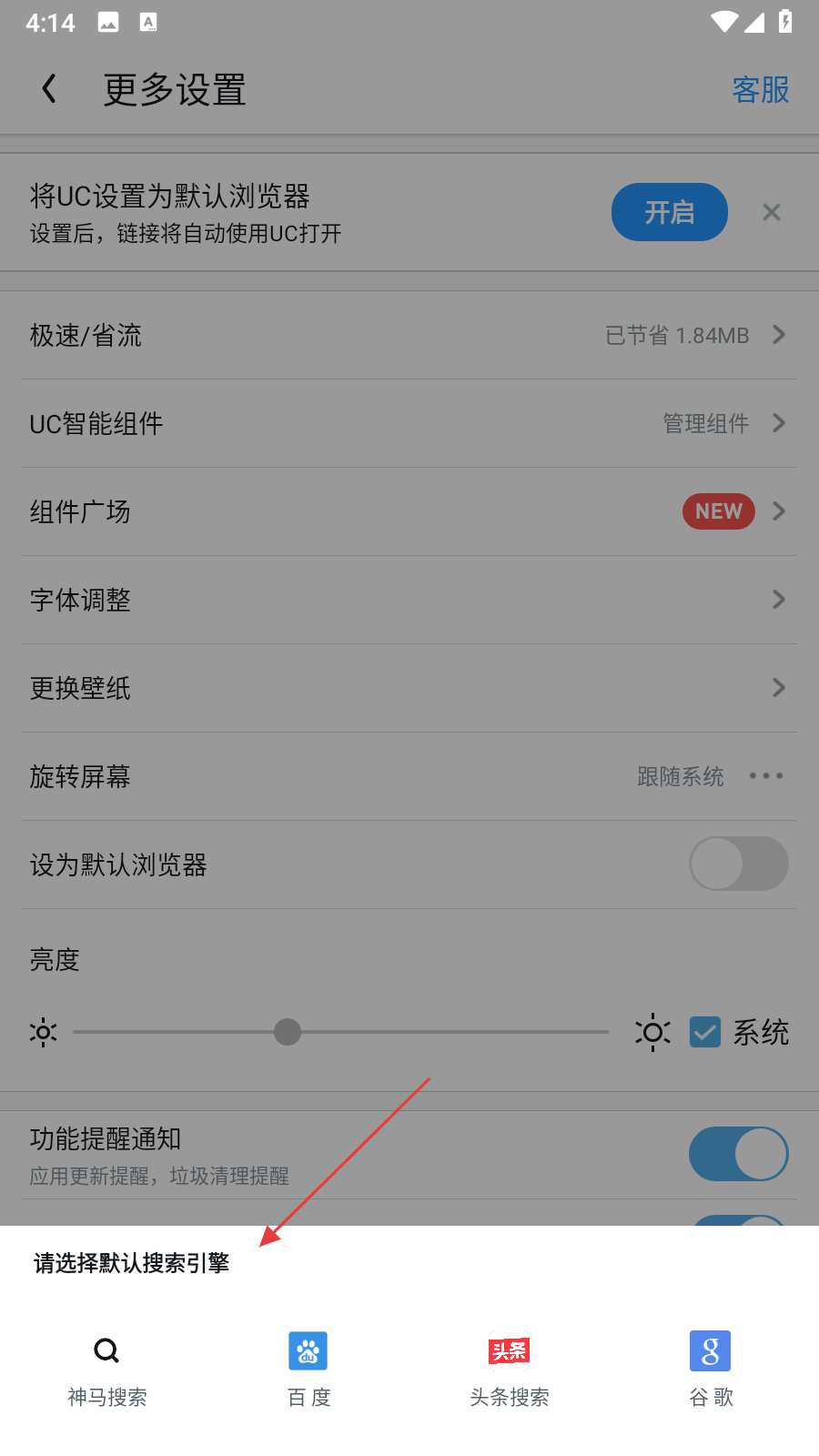The image size is (819, 1456).
Task: Open 客服 customer service
Action: click(760, 90)
